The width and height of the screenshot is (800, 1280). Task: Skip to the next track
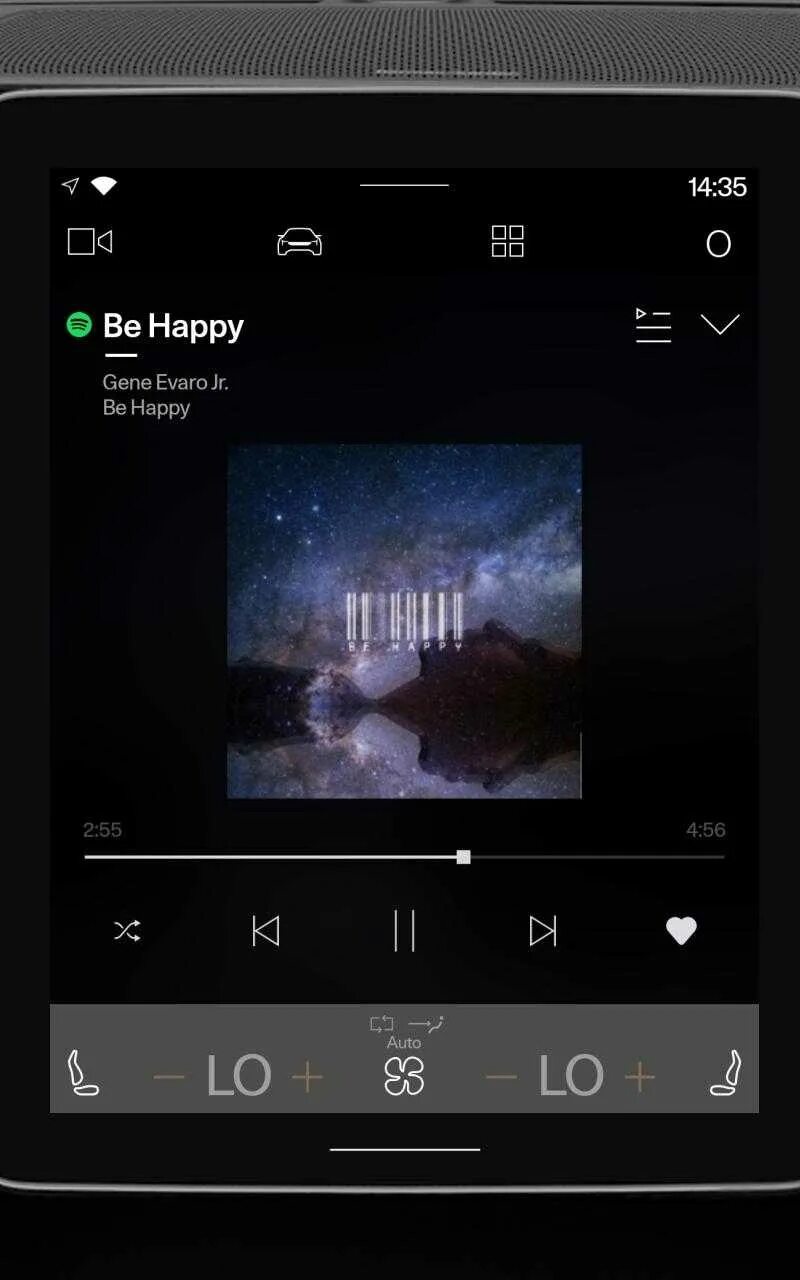pos(542,931)
